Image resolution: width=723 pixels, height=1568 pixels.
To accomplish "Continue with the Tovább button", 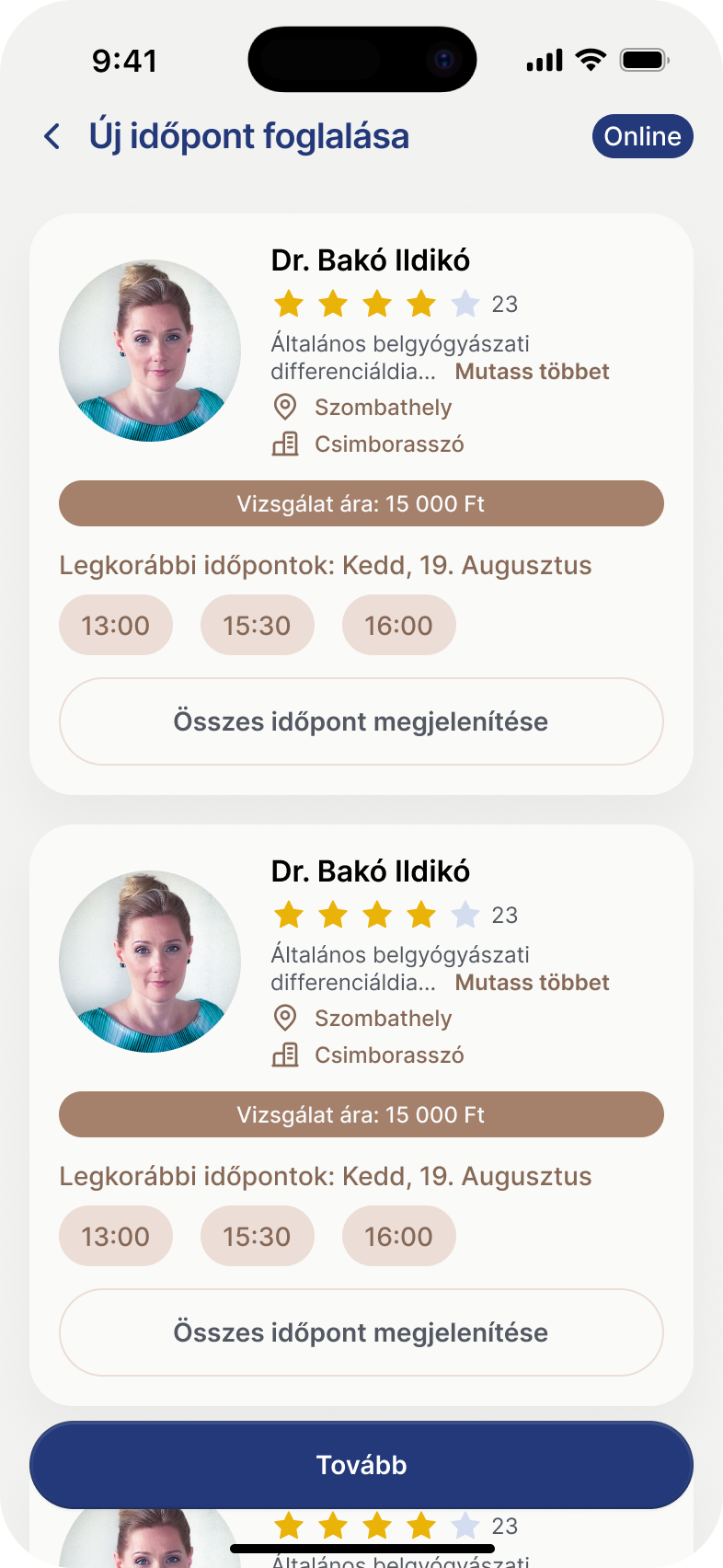I will 361,1465.
